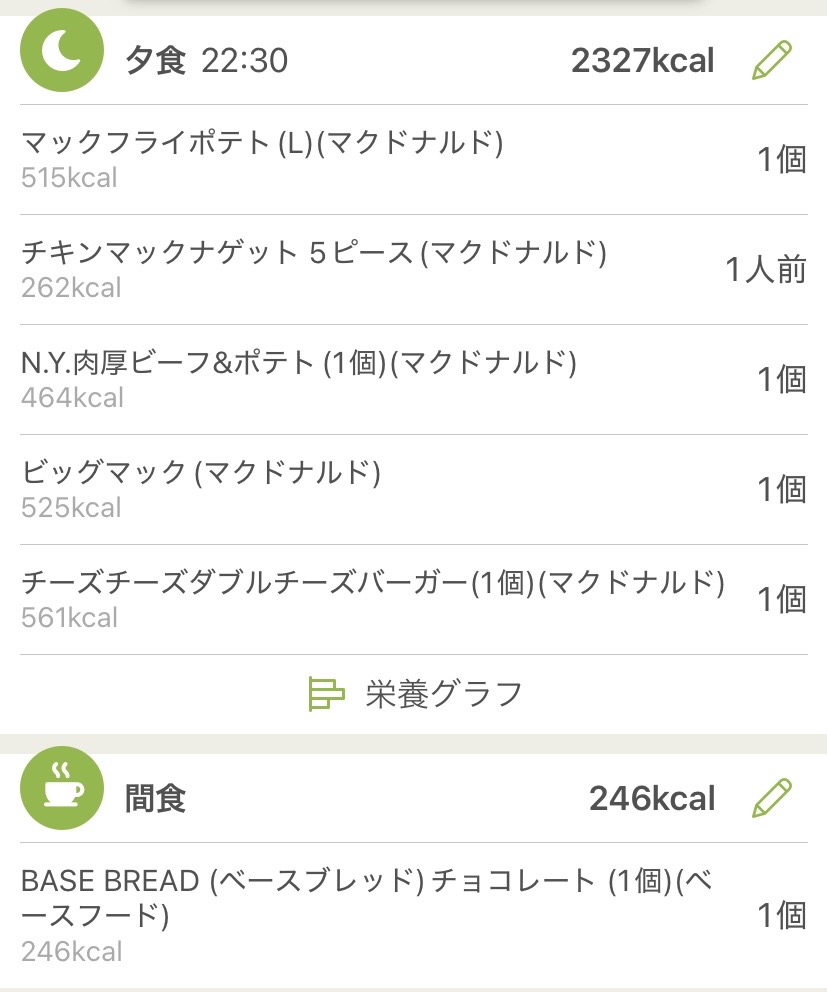Edit the 間食 snack entry with pencil icon
The height and width of the screenshot is (992, 827).
point(771,798)
